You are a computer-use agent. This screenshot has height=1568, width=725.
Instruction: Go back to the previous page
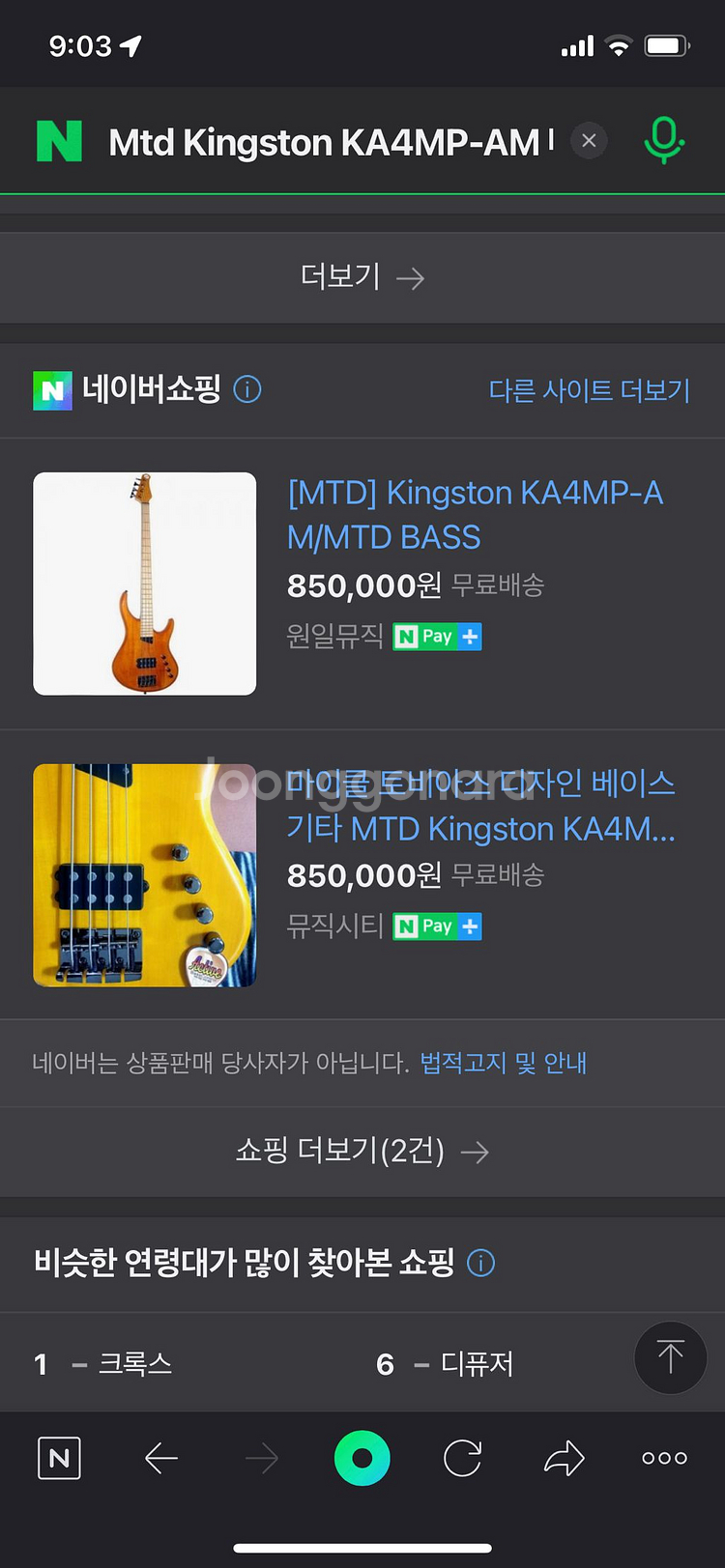(x=161, y=1458)
